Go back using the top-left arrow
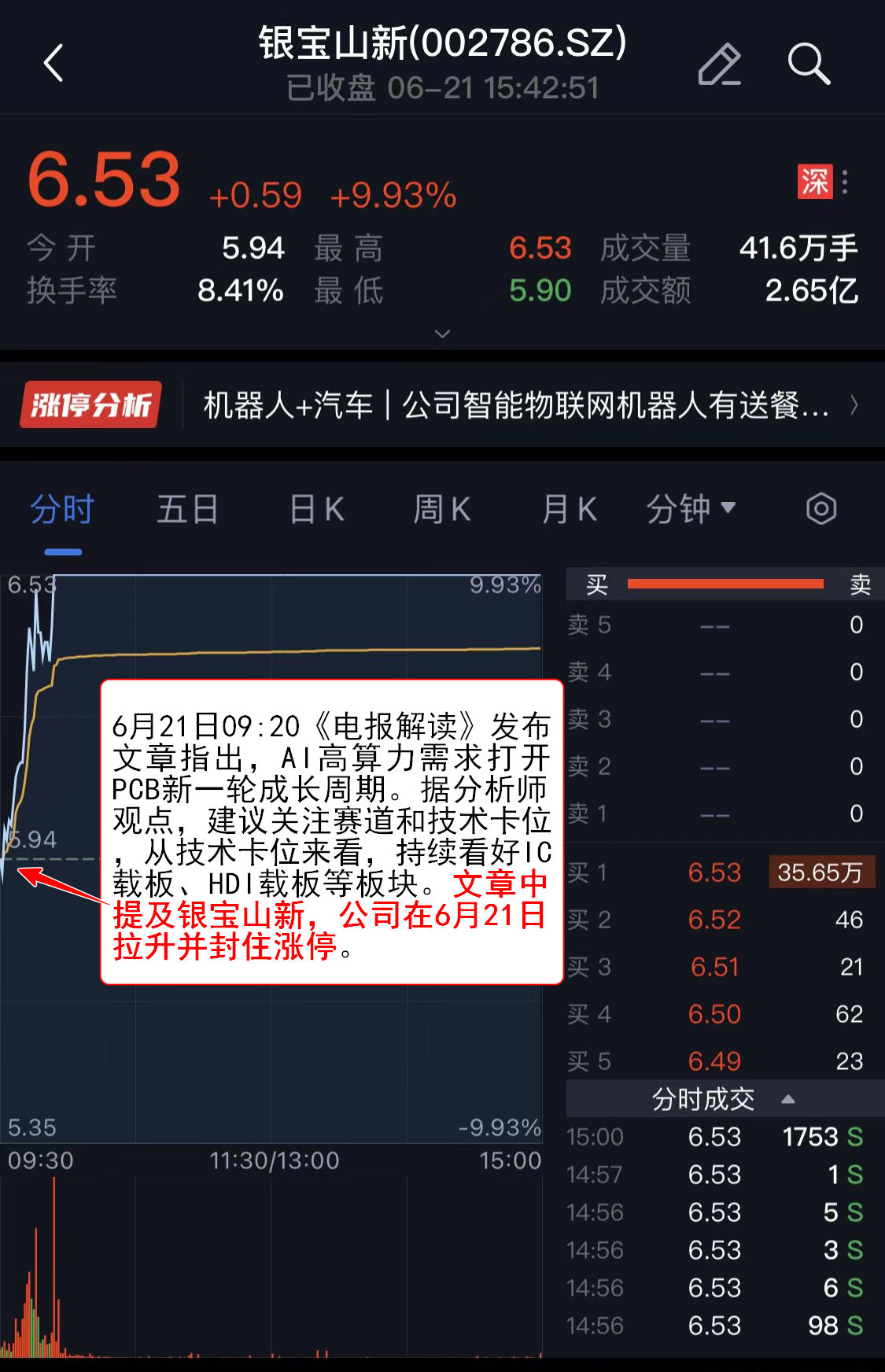Screen dimensions: 885x1372 53,63
